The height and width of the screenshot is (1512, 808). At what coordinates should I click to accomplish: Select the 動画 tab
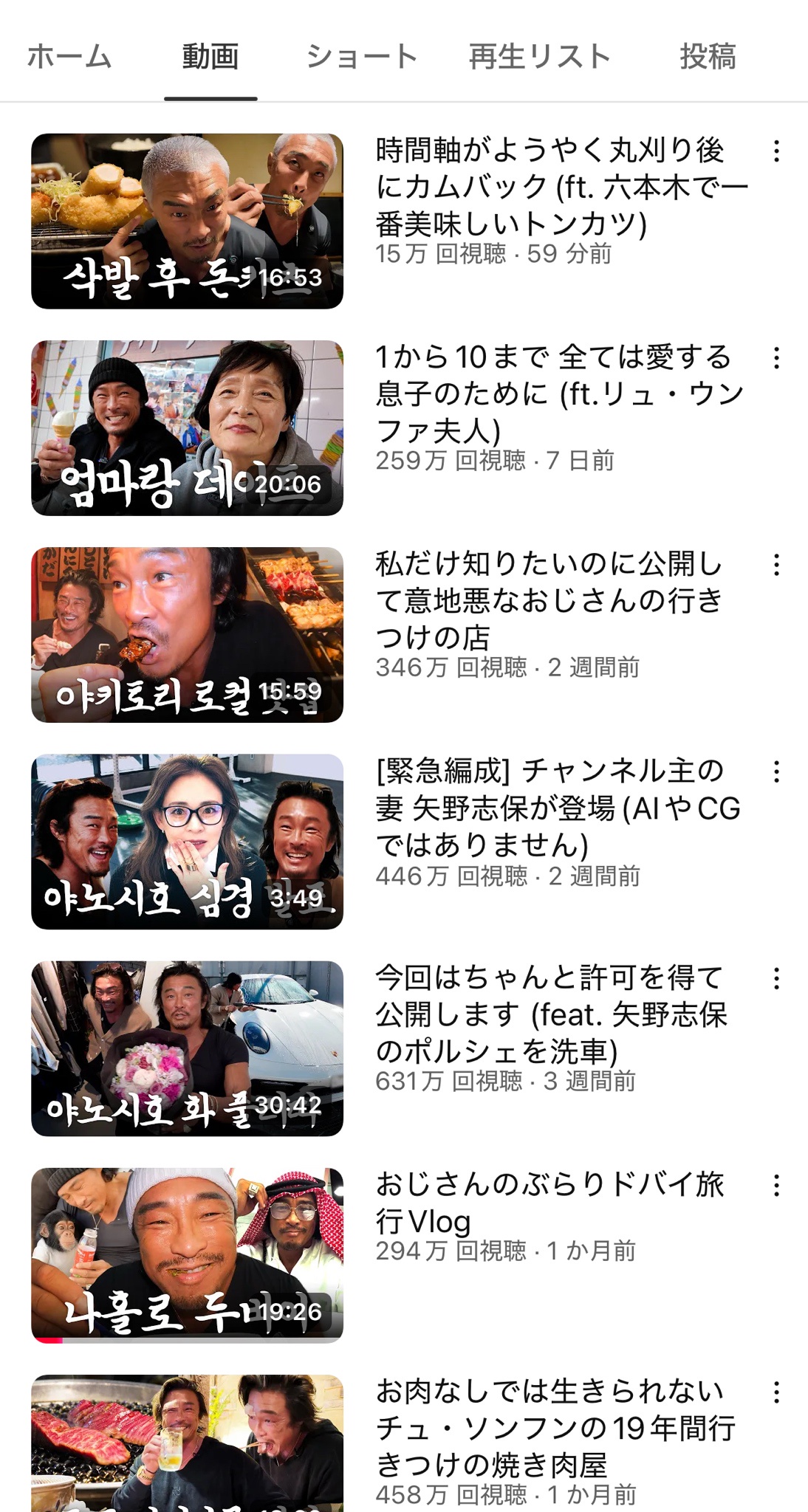coord(210,57)
